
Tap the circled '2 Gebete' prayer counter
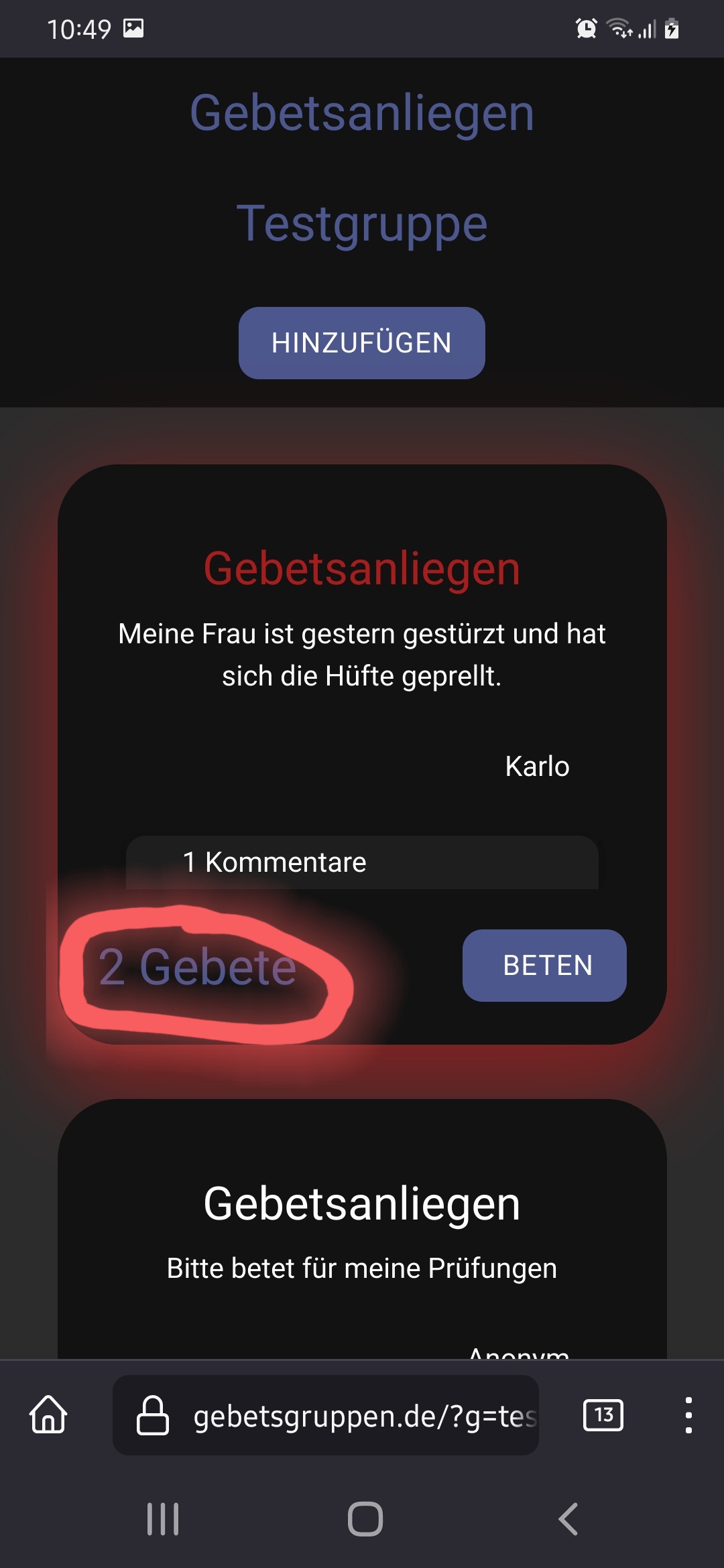tap(198, 965)
